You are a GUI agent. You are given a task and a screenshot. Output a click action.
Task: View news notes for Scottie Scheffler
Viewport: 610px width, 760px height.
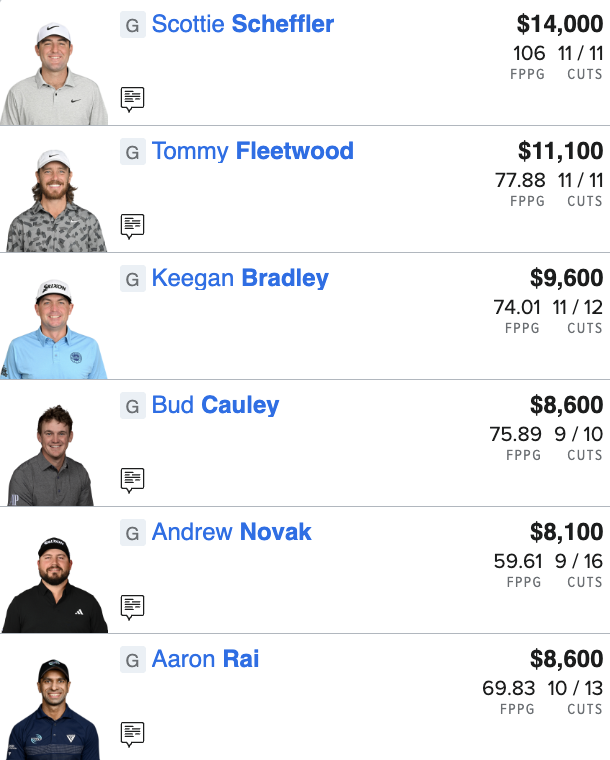[x=132, y=99]
